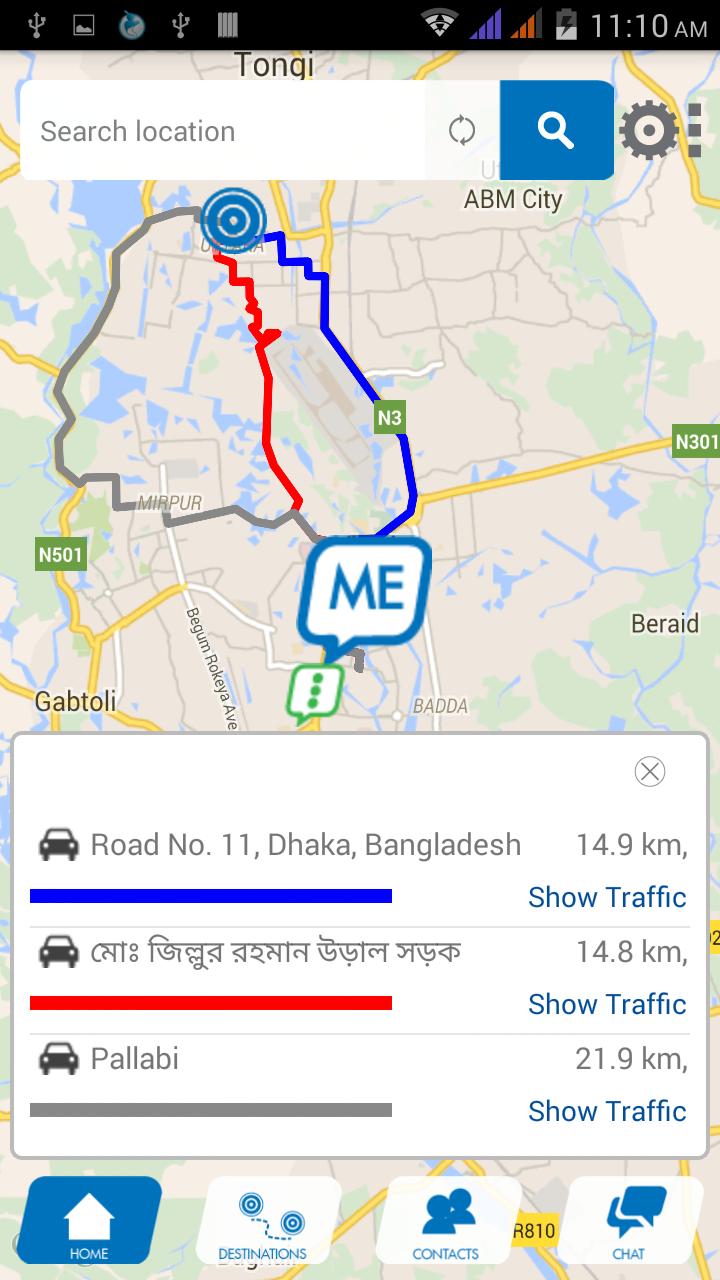Open the settings gear
The width and height of the screenshot is (720, 1280).
[649, 131]
